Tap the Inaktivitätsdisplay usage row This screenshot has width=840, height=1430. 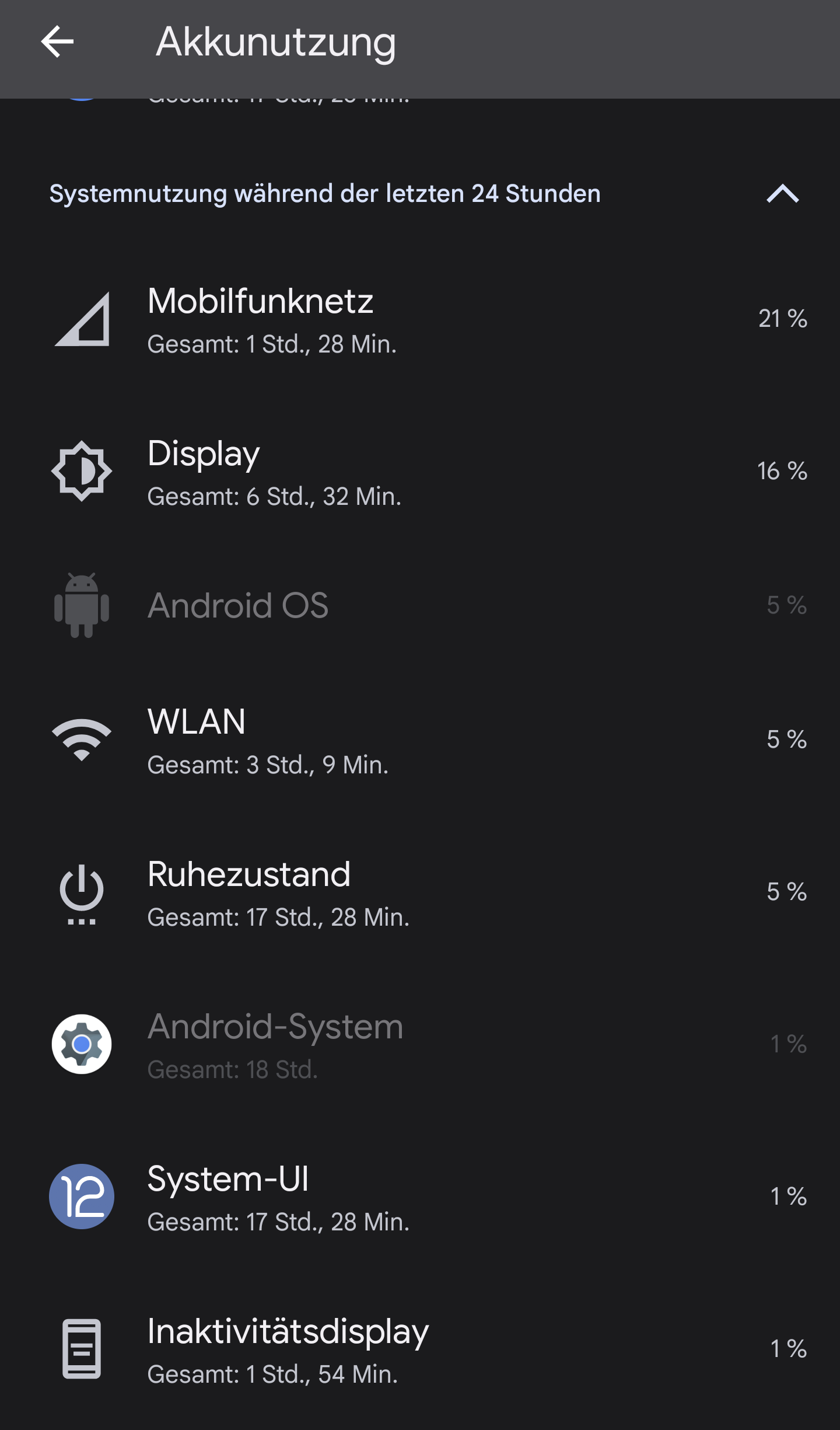tap(420, 1349)
